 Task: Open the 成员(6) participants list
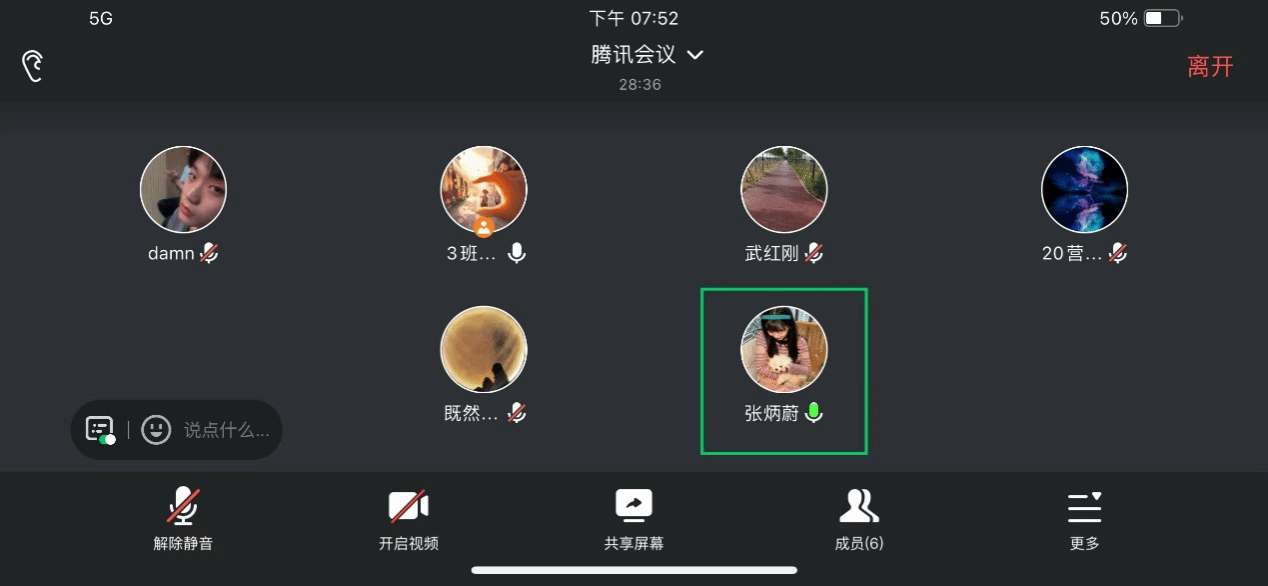coord(858,519)
